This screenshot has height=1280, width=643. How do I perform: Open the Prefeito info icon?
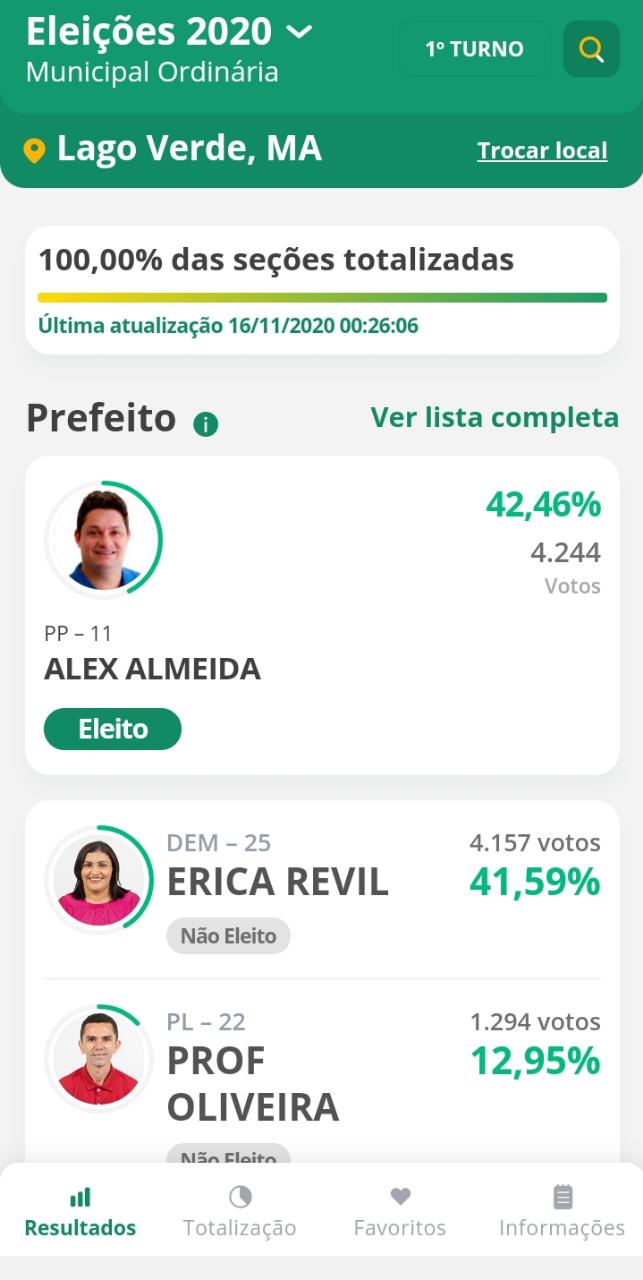coord(206,424)
